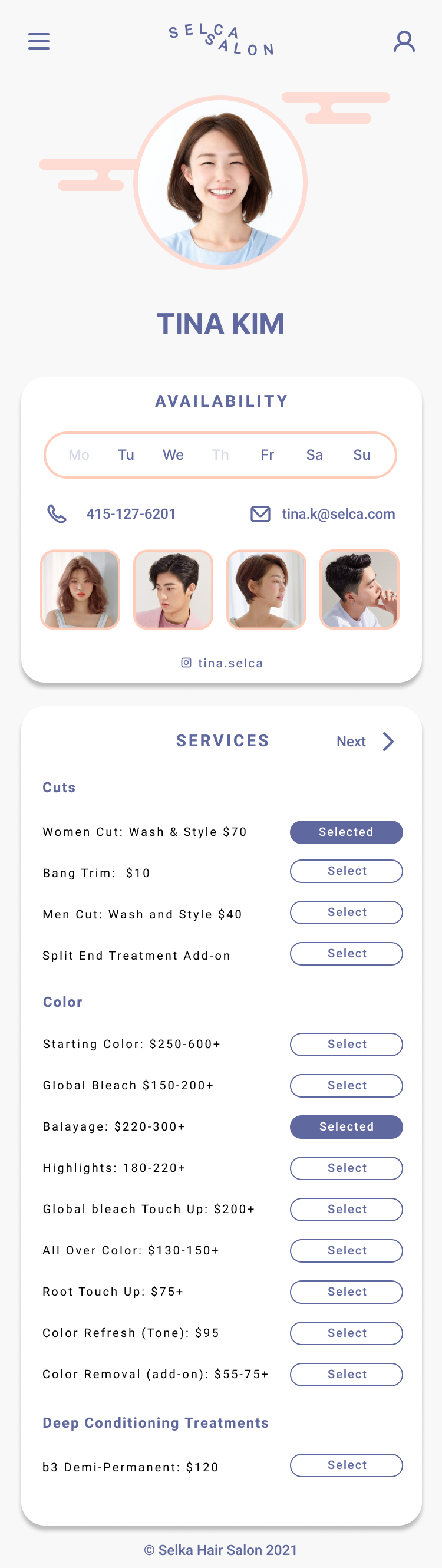The width and height of the screenshot is (442, 1568).
Task: Select Color Refresh (Tone)
Action: click(x=346, y=1333)
